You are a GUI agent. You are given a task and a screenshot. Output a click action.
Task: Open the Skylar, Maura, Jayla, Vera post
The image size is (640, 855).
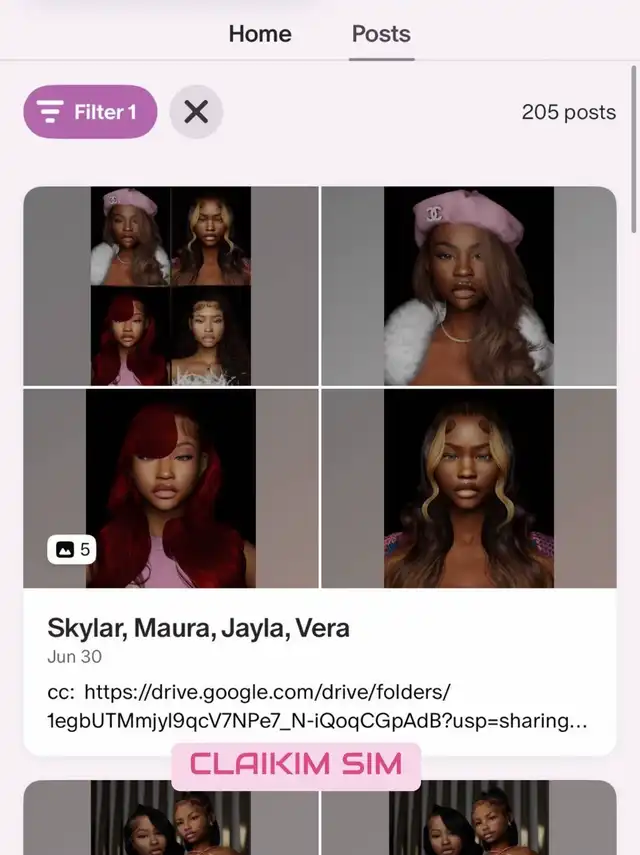point(198,628)
